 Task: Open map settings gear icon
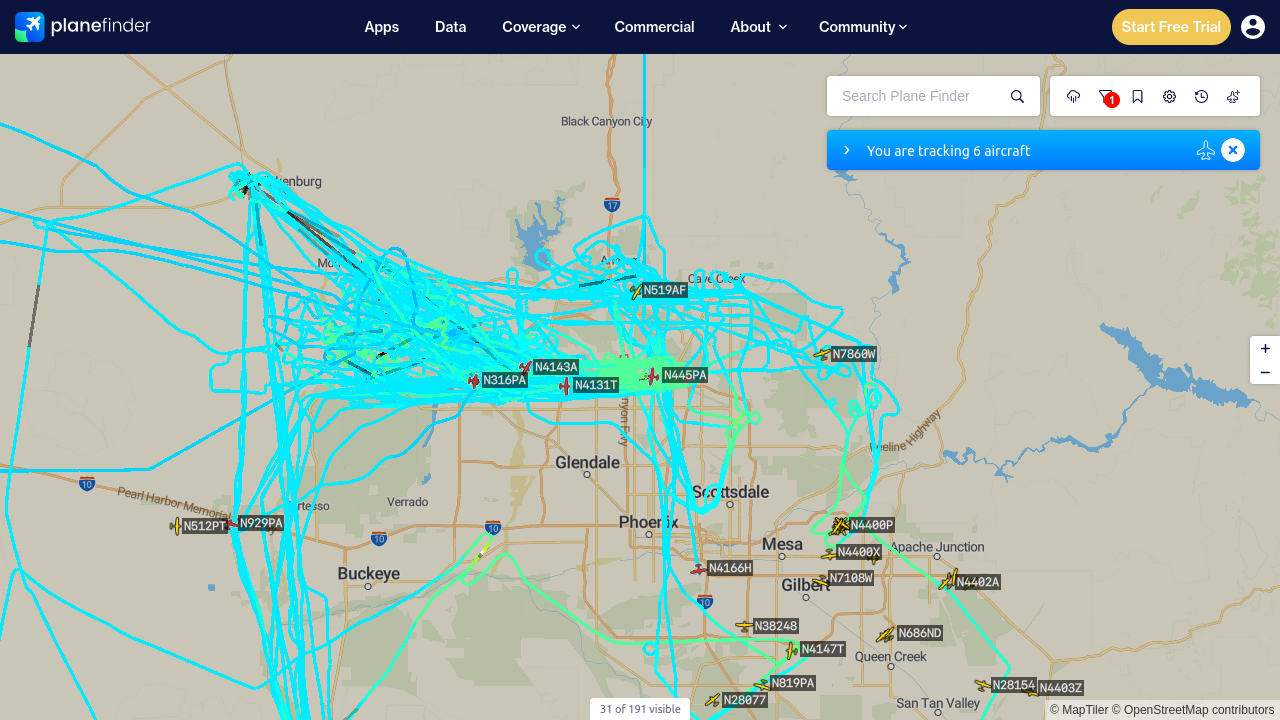point(1170,96)
